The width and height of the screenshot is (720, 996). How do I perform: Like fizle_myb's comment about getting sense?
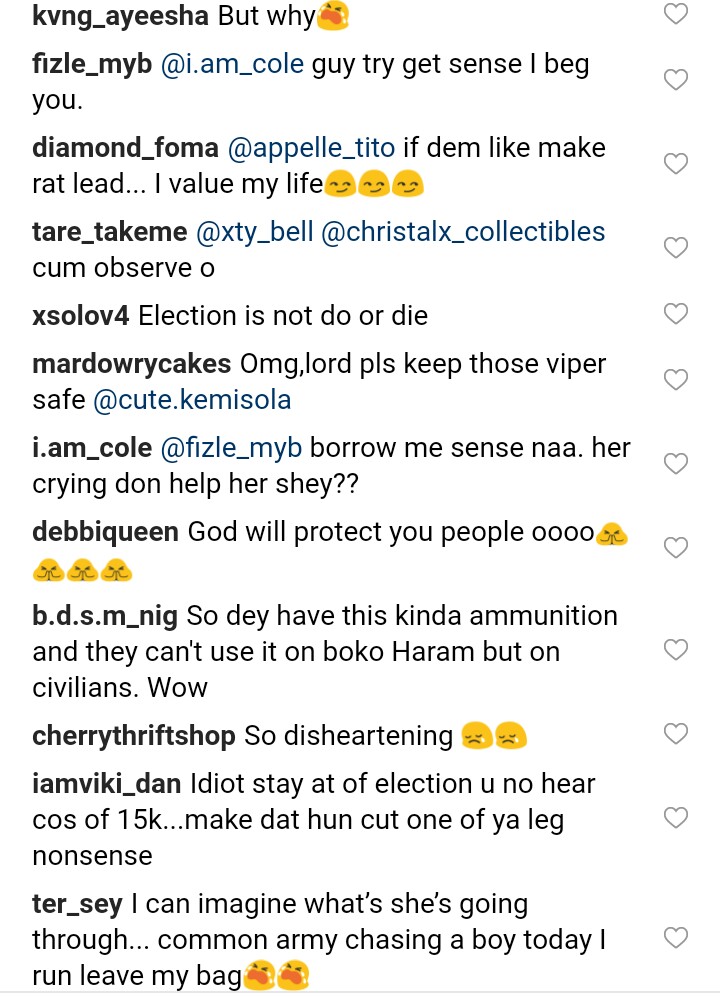pyautogui.click(x=677, y=80)
